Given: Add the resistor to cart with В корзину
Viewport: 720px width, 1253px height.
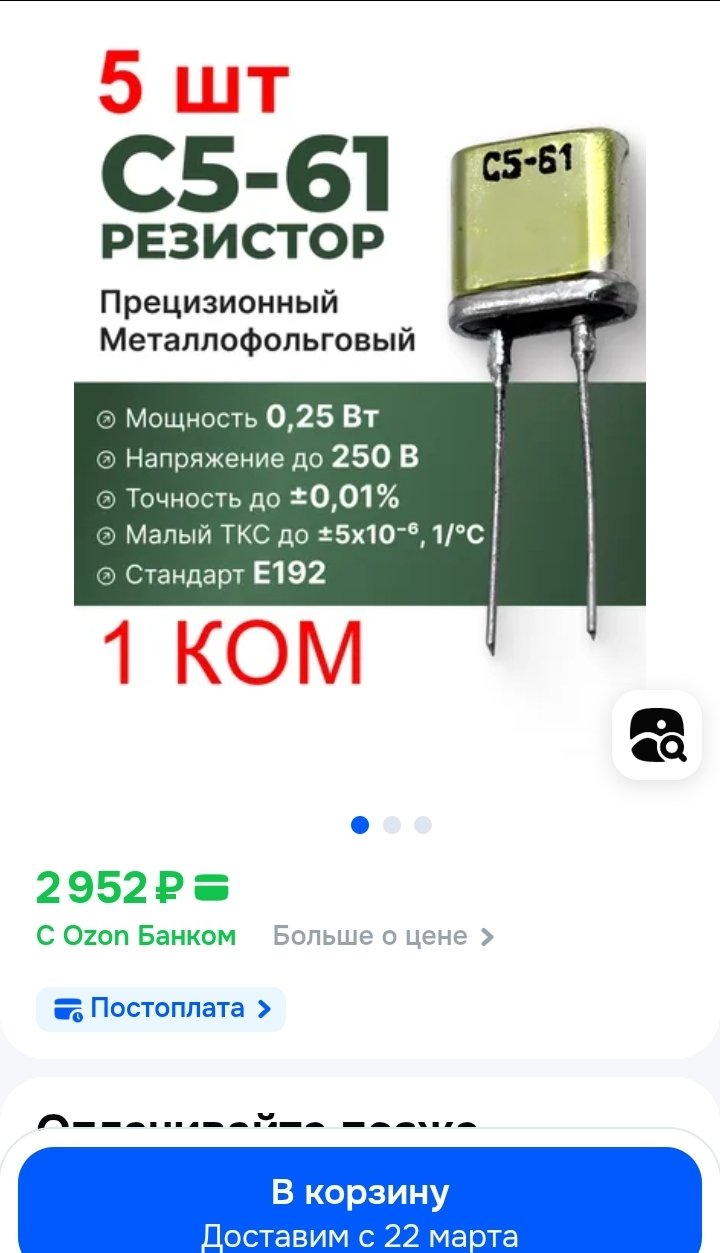Looking at the screenshot, I should (x=360, y=1200).
